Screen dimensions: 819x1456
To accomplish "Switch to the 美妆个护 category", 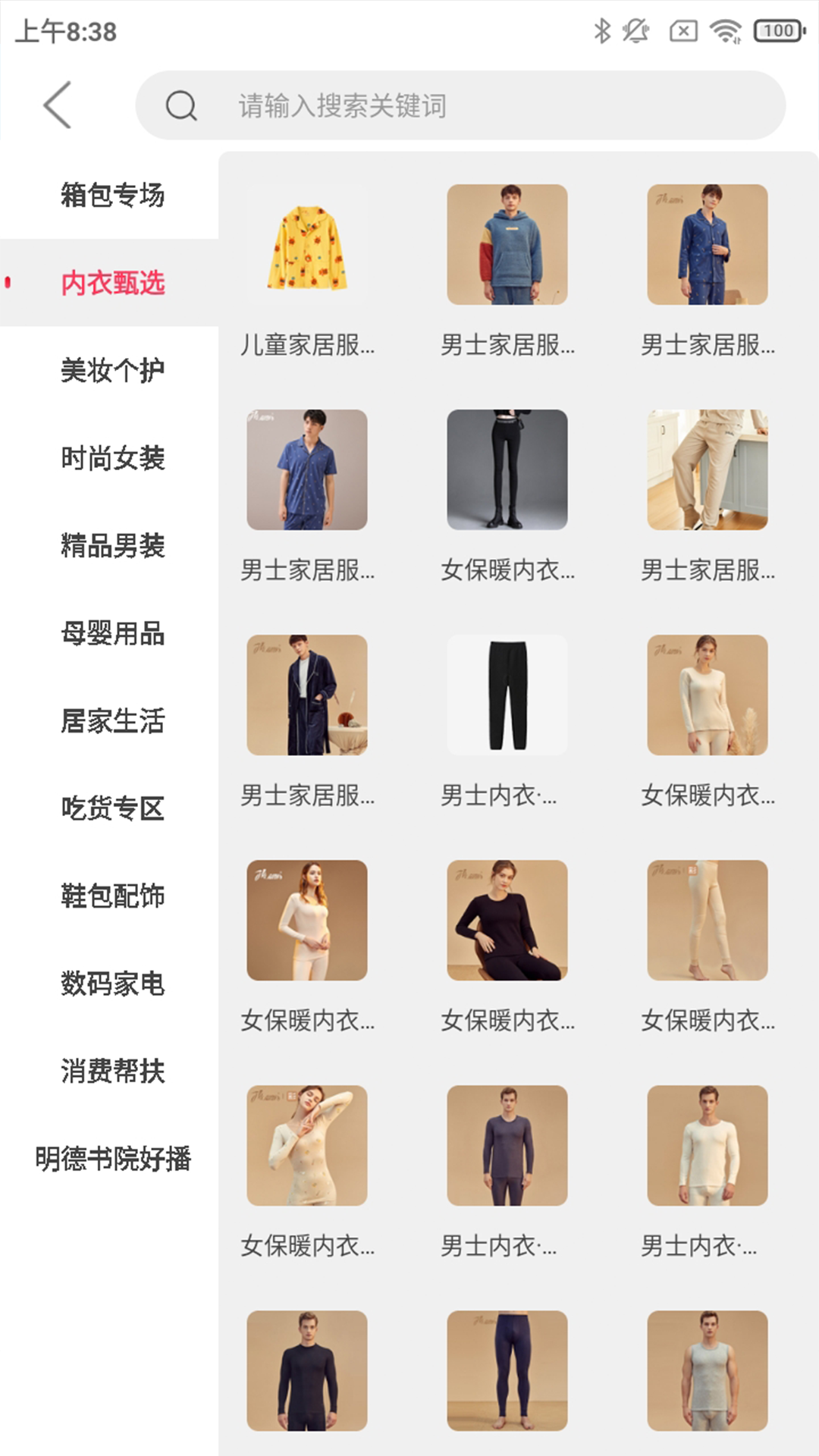I will (112, 370).
